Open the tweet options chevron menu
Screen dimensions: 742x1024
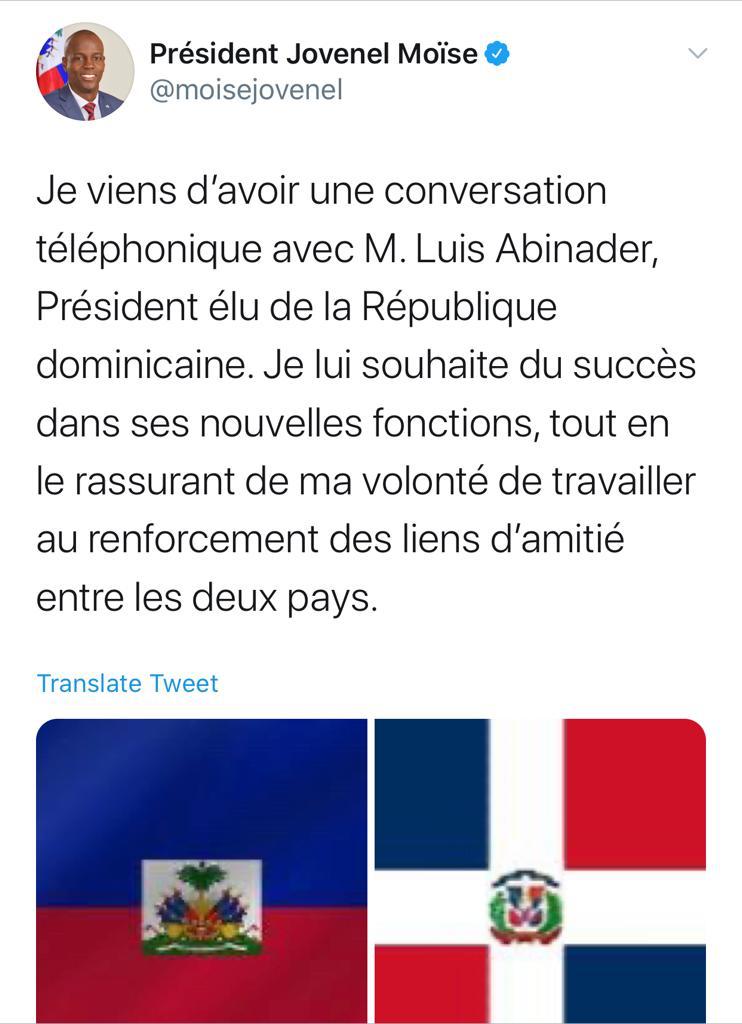tap(698, 53)
